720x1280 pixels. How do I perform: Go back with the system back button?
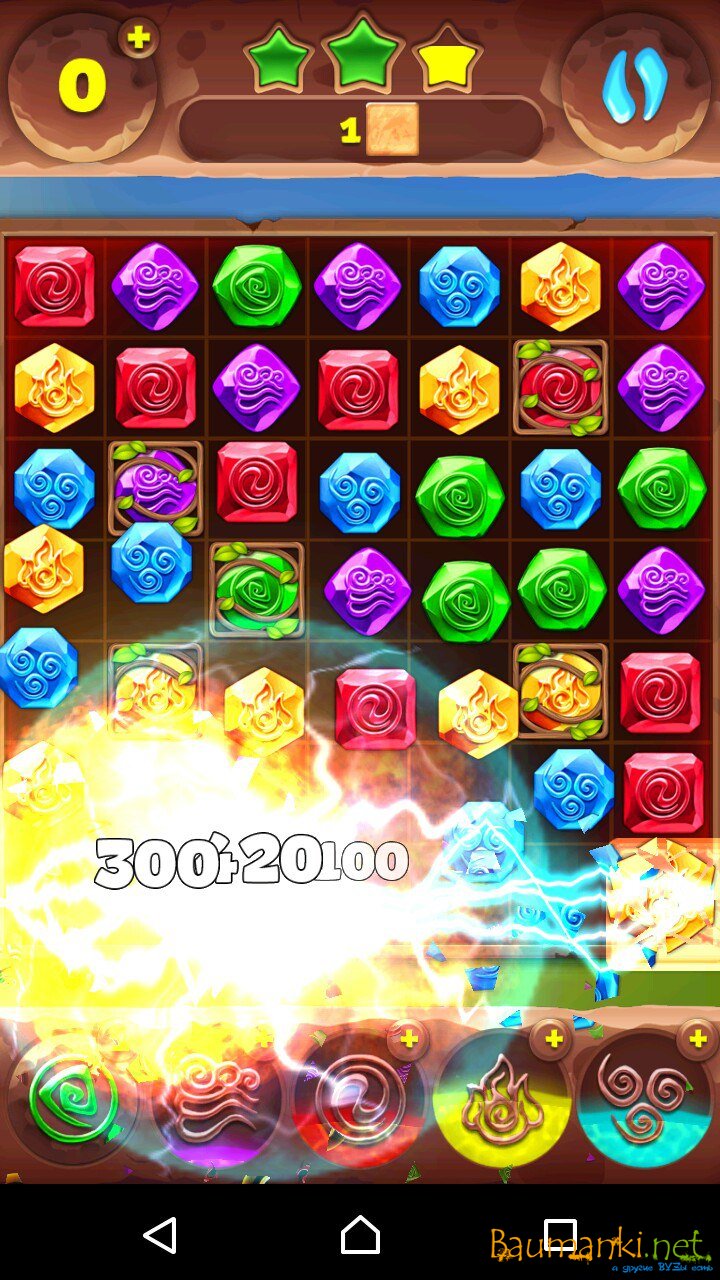(160, 1235)
